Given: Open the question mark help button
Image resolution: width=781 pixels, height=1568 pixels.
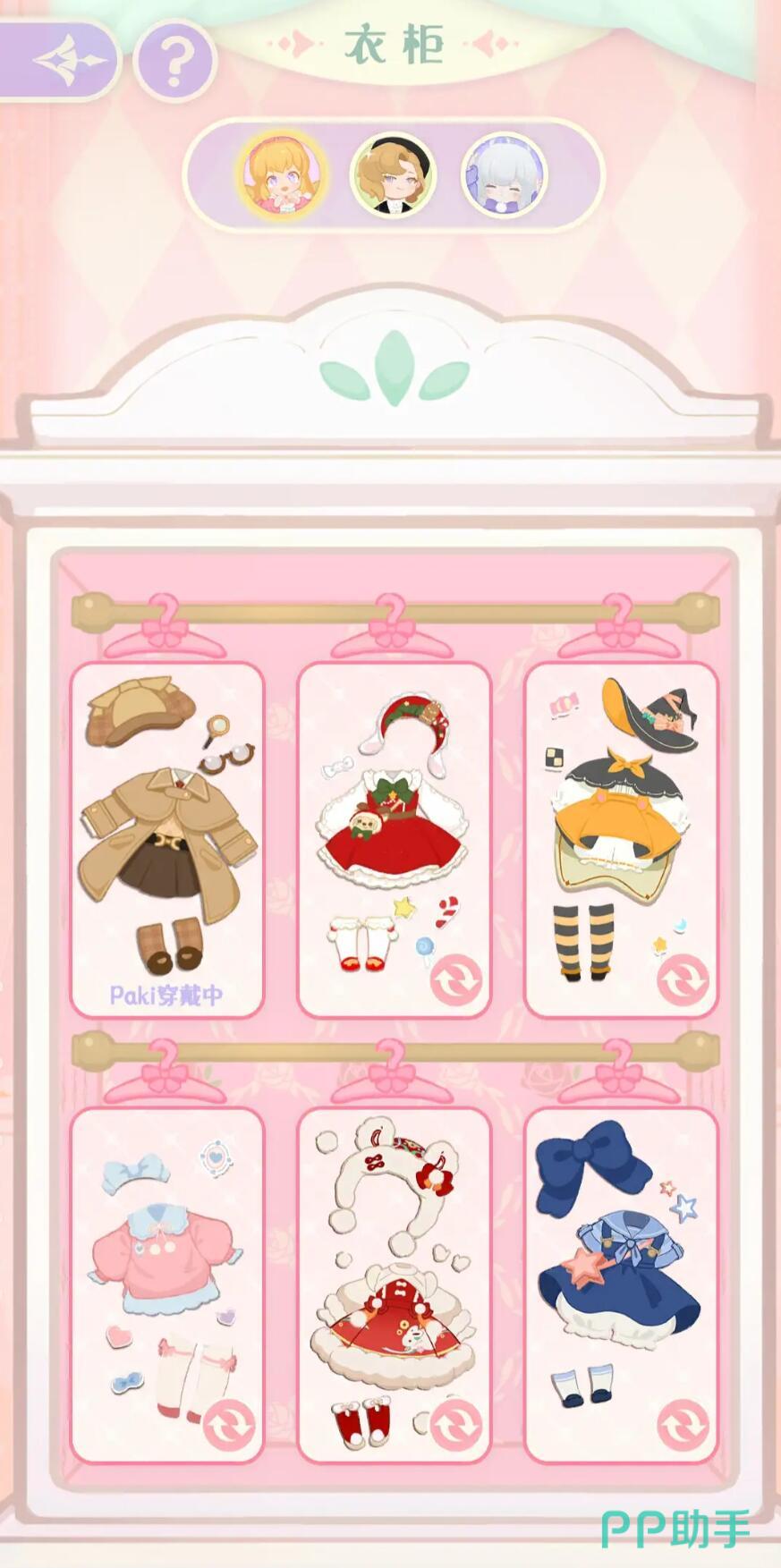Looking at the screenshot, I should pyautogui.click(x=175, y=60).
